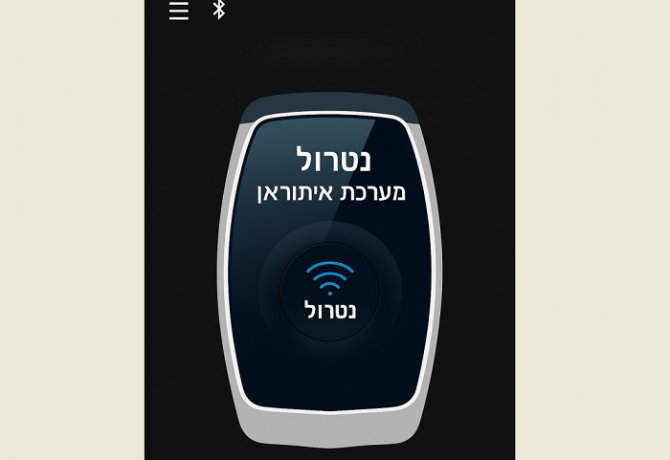670x460 pixels.
Task: Tap the Bluetooth connection icon
Action: coord(219,10)
